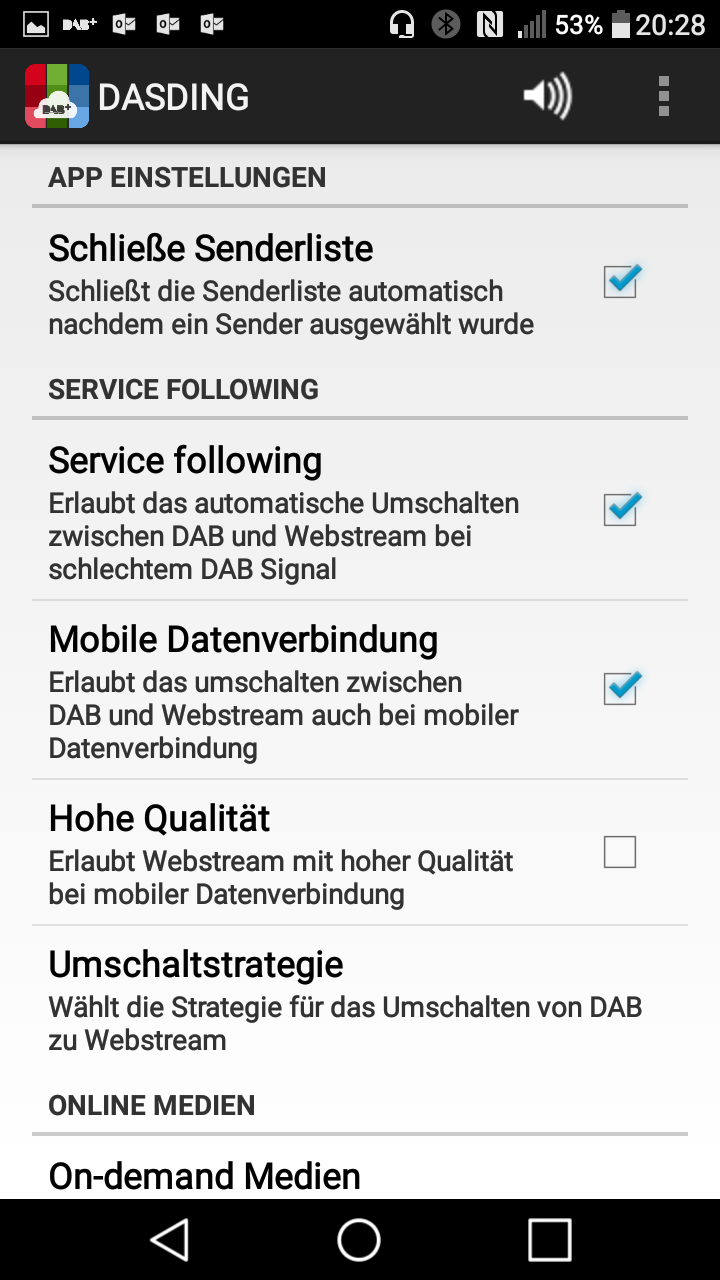
Task: Open Umschaltstrategie settings
Action: [345, 999]
